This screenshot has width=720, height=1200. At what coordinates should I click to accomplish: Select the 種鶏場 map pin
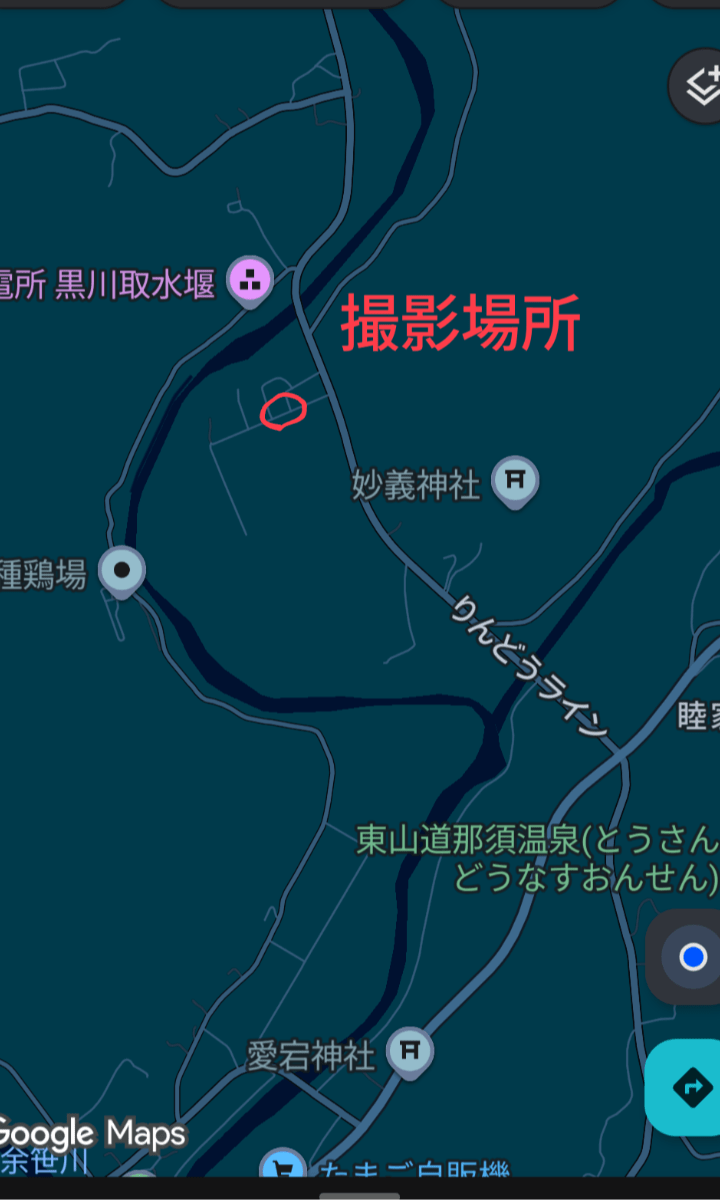coord(123,572)
